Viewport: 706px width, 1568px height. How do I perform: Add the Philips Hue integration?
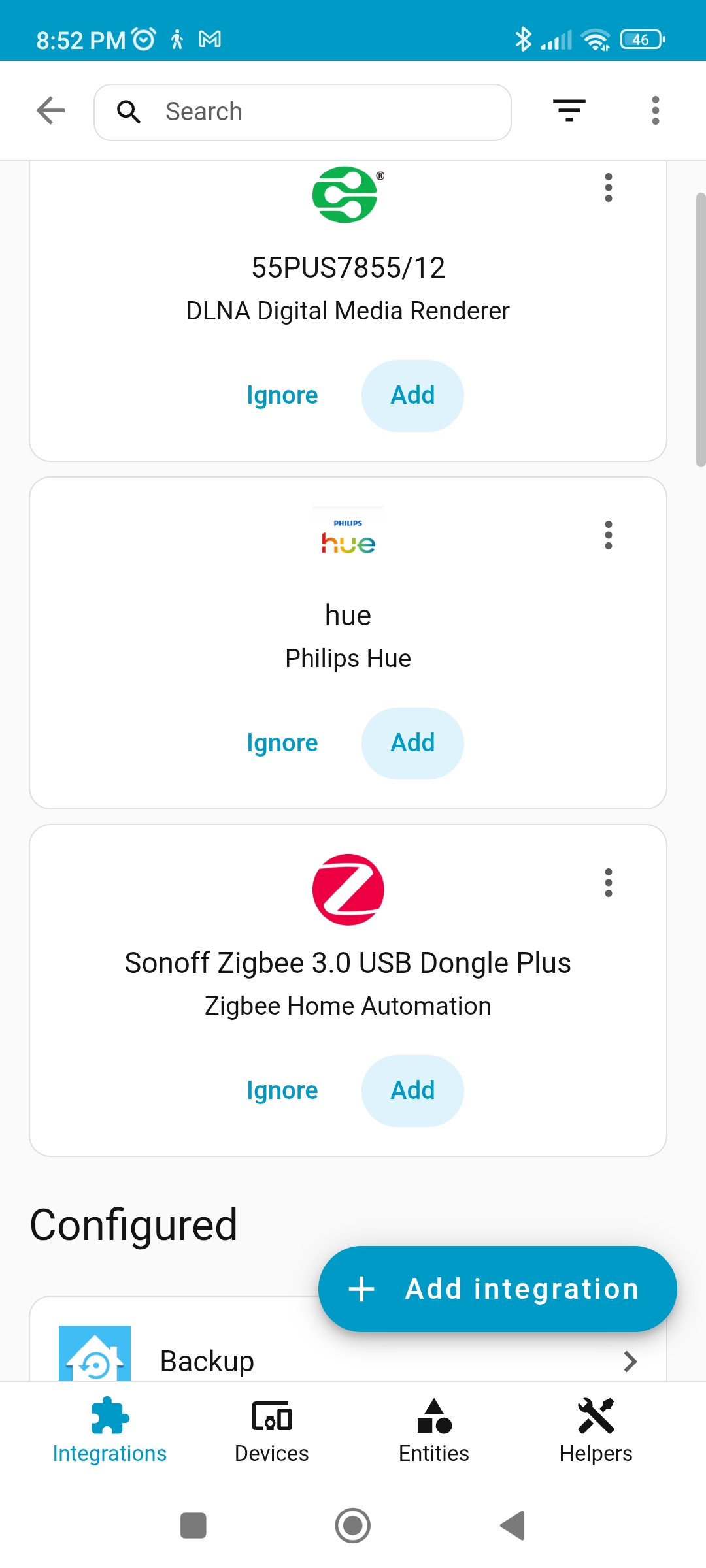412,743
